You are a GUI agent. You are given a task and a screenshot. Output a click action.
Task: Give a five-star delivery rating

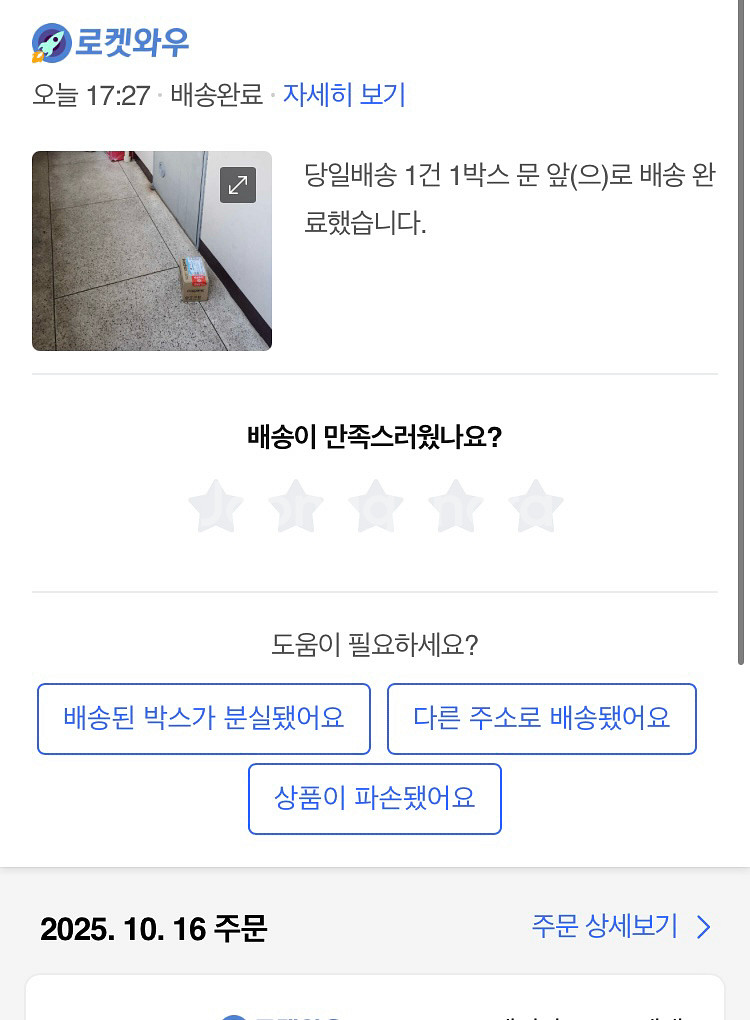pyautogui.click(x=535, y=506)
